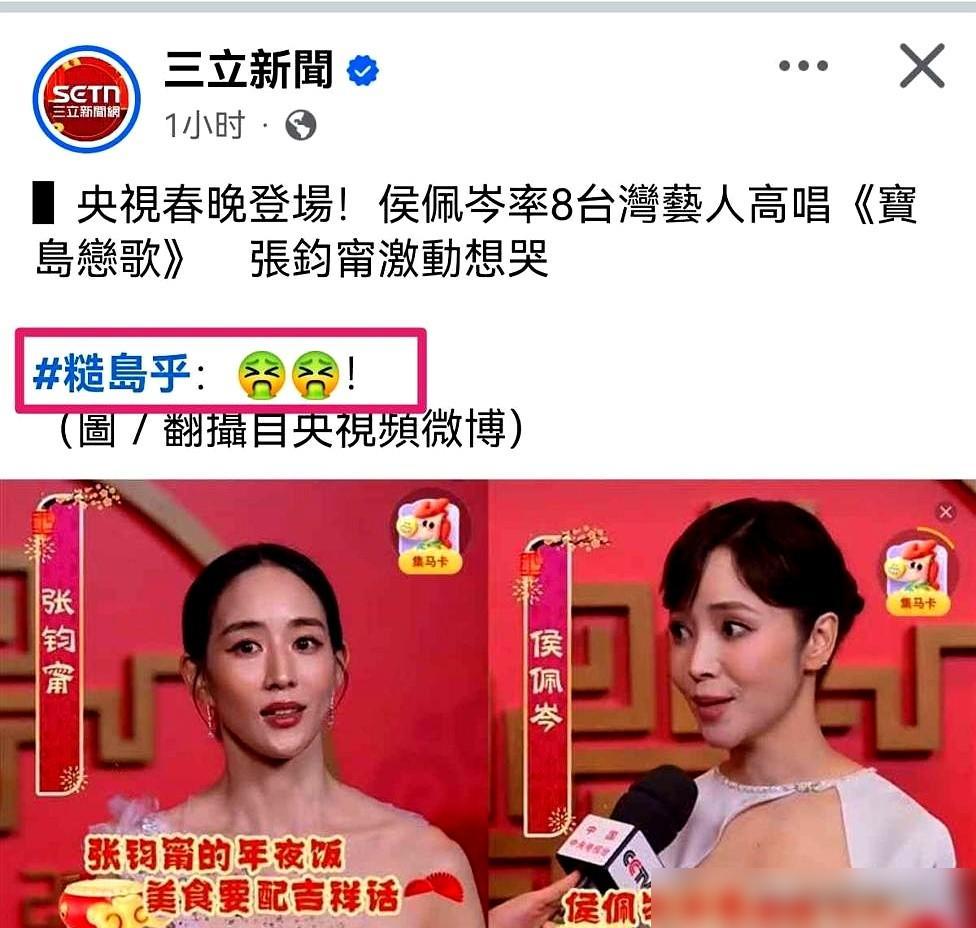Image resolution: width=976 pixels, height=928 pixels.
Task: View the left photo labeled 张钧甯
Action: (243, 703)
